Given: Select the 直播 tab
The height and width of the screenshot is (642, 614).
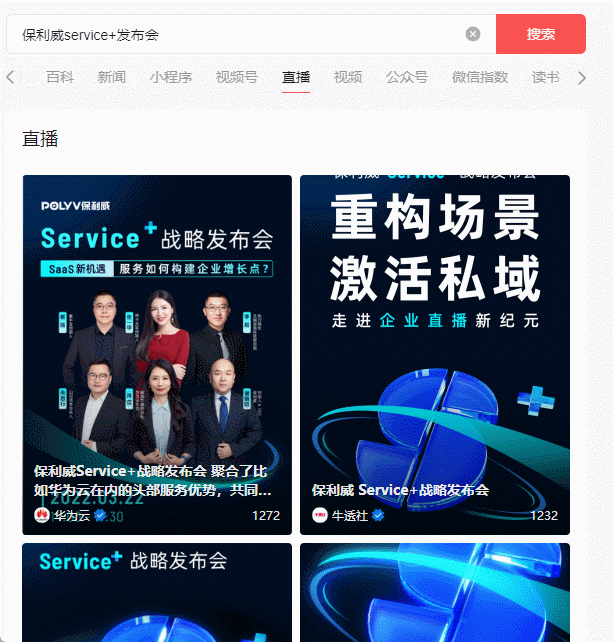Looking at the screenshot, I should 296,77.
